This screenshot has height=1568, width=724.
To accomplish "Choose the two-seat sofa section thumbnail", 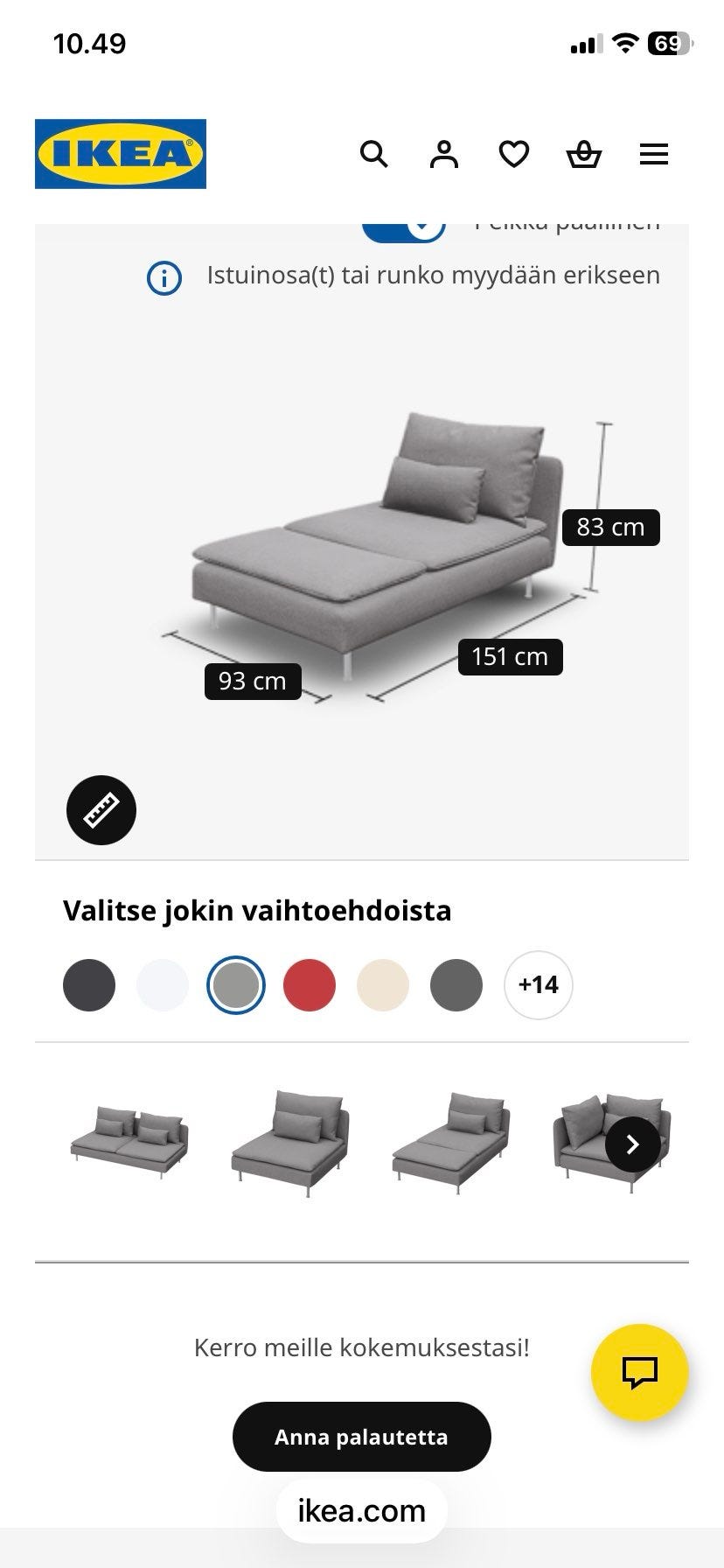I will 129,1136.
